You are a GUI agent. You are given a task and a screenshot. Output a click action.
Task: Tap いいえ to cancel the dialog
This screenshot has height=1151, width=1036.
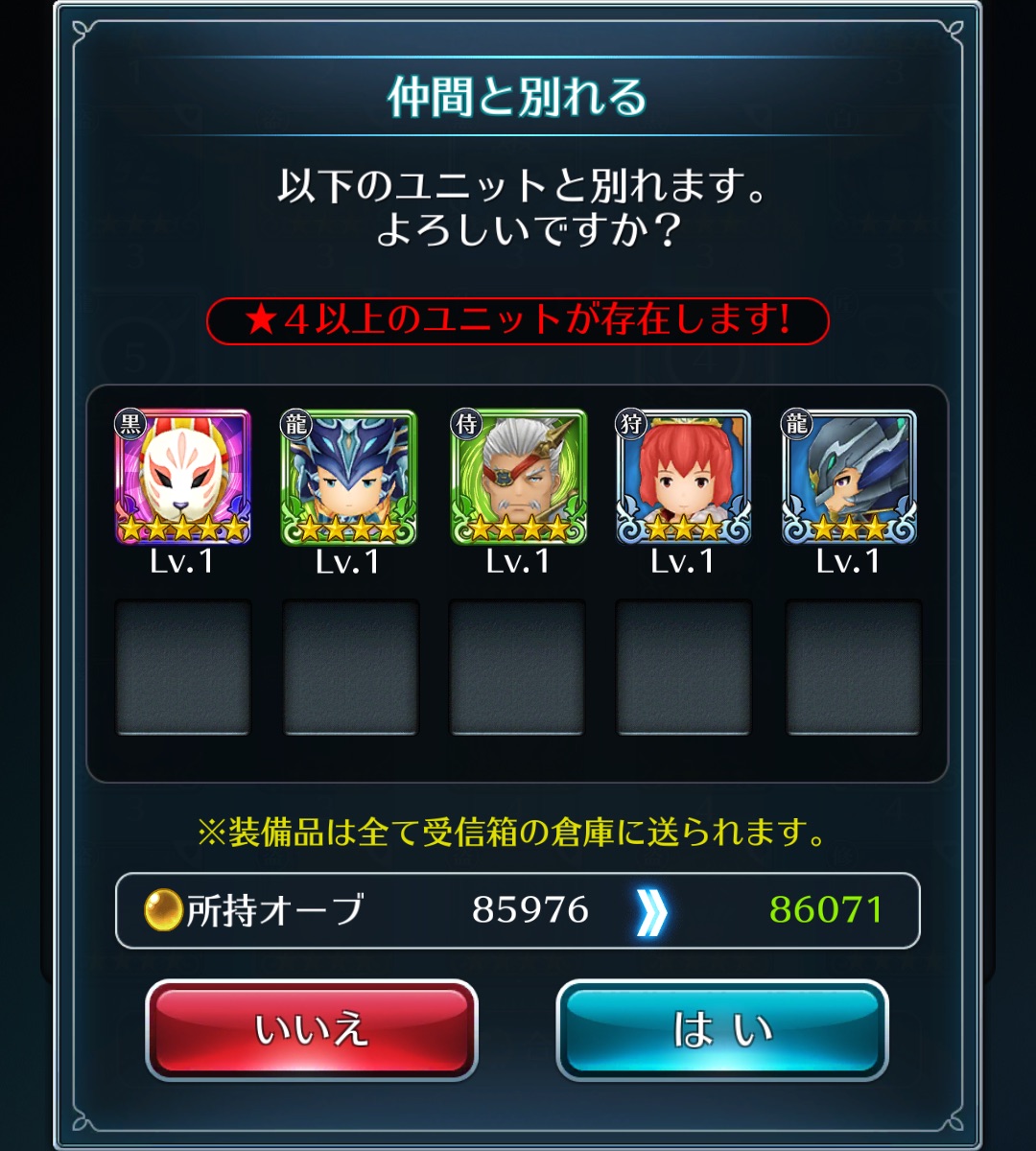tap(312, 1030)
